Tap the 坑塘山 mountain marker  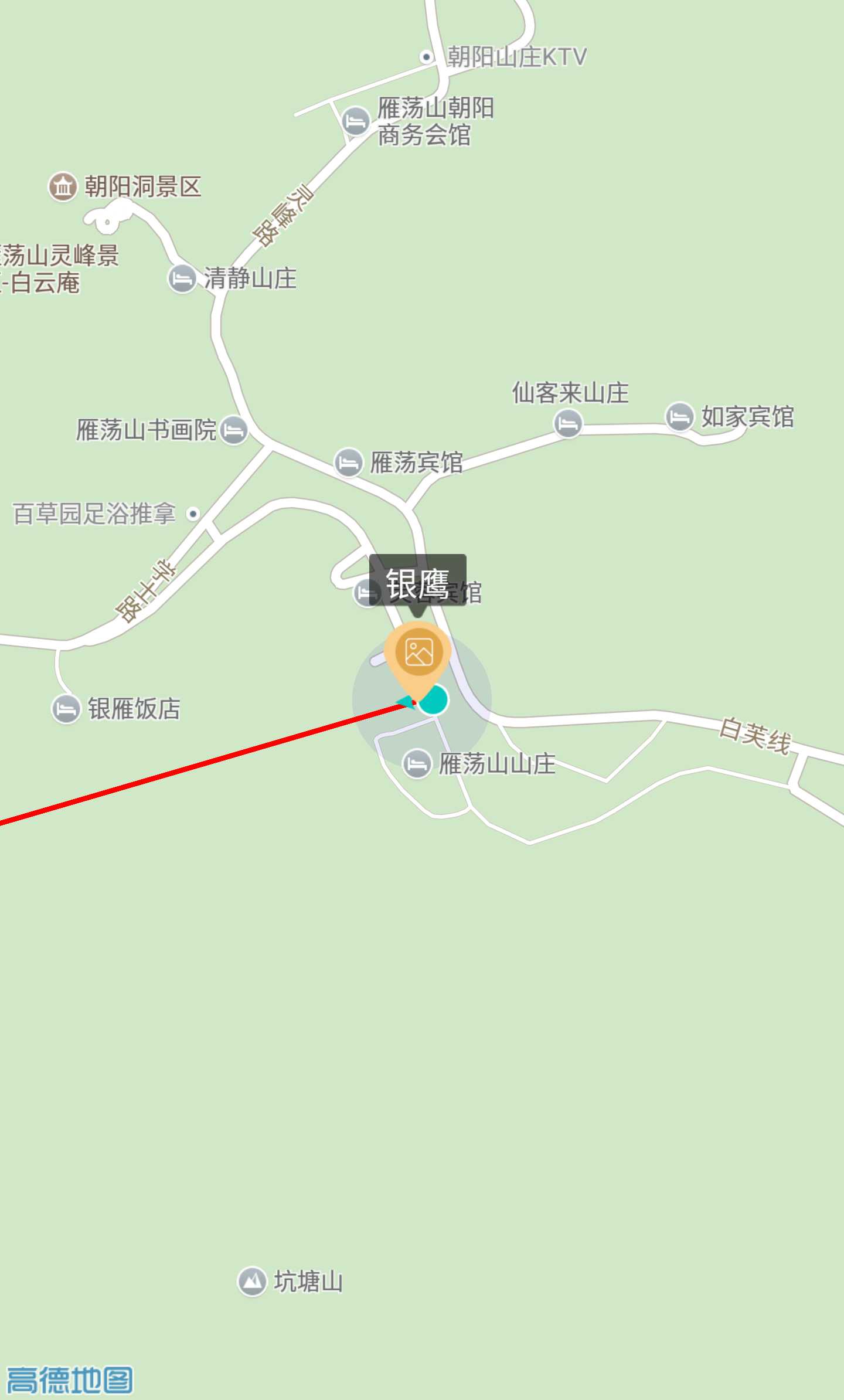coord(252,1281)
